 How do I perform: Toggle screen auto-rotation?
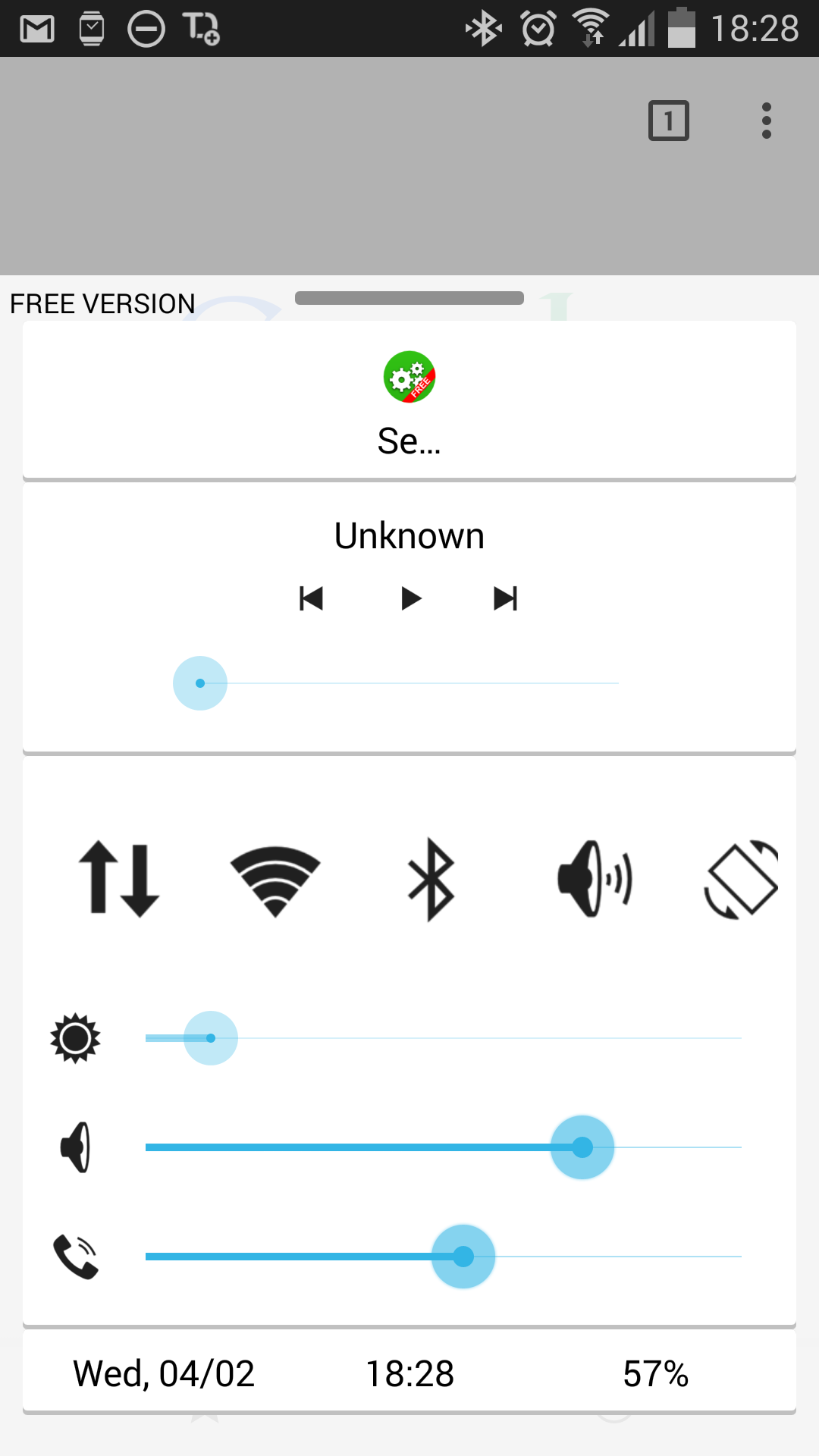[x=742, y=880]
